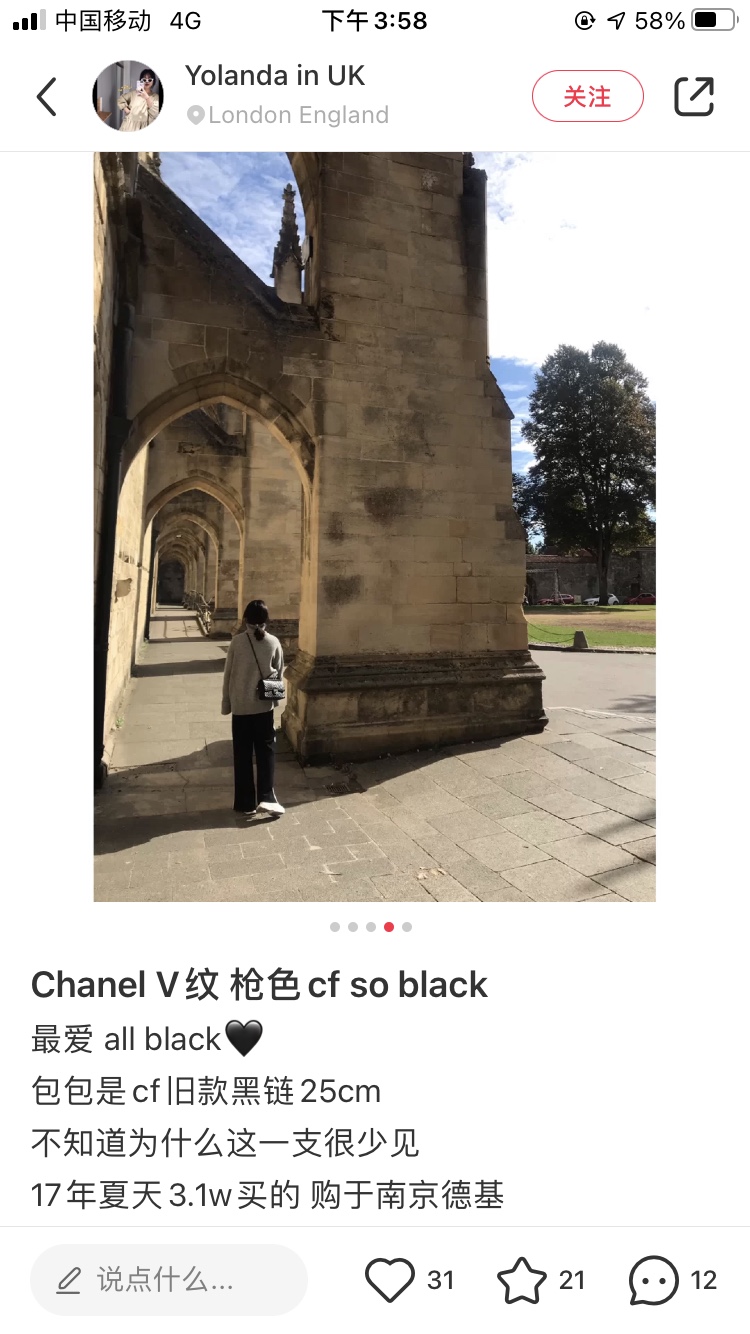
Task: Tap the 说点什么 comment input field
Action: point(168,1280)
